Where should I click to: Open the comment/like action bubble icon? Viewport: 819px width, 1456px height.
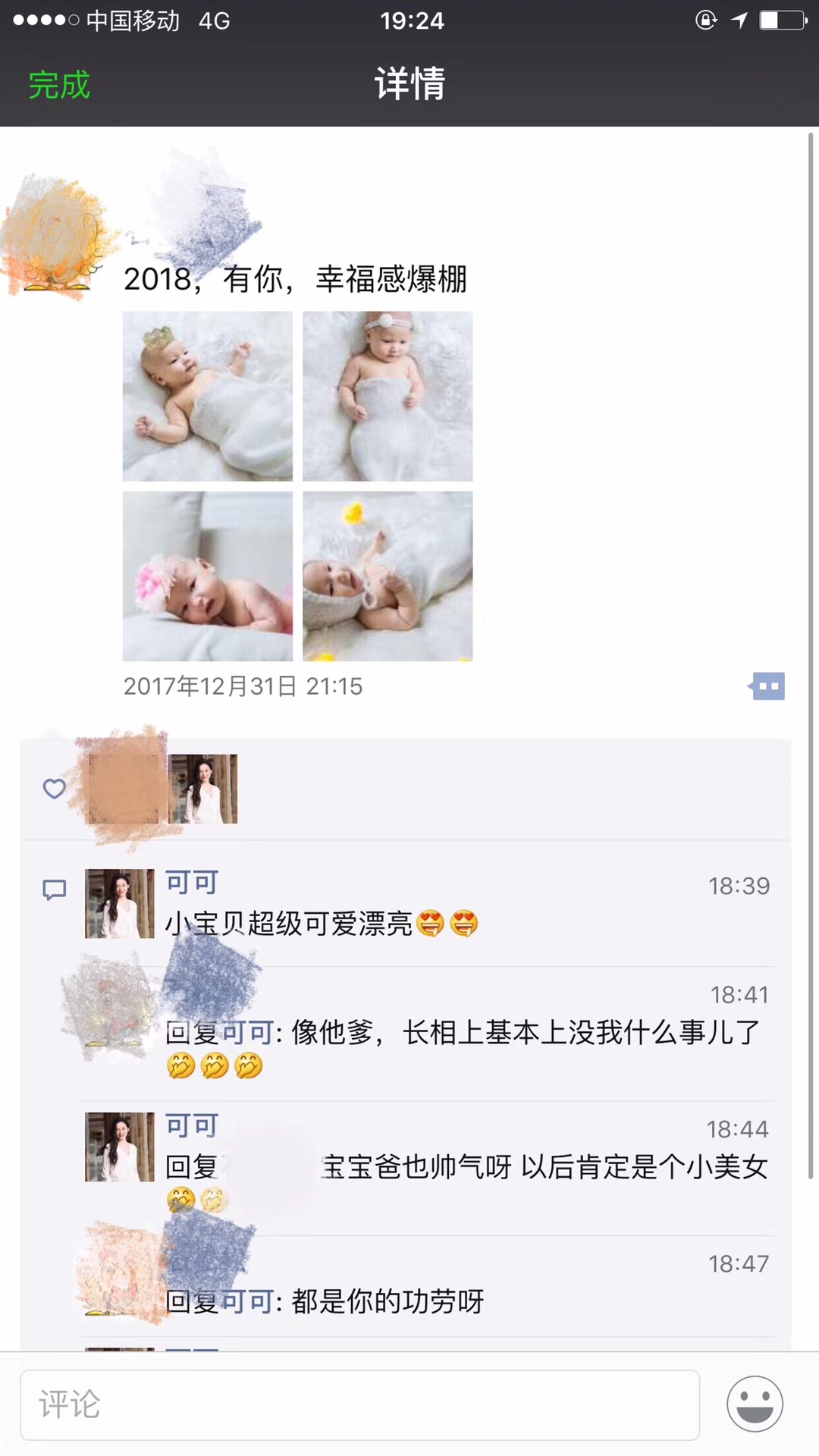(767, 686)
